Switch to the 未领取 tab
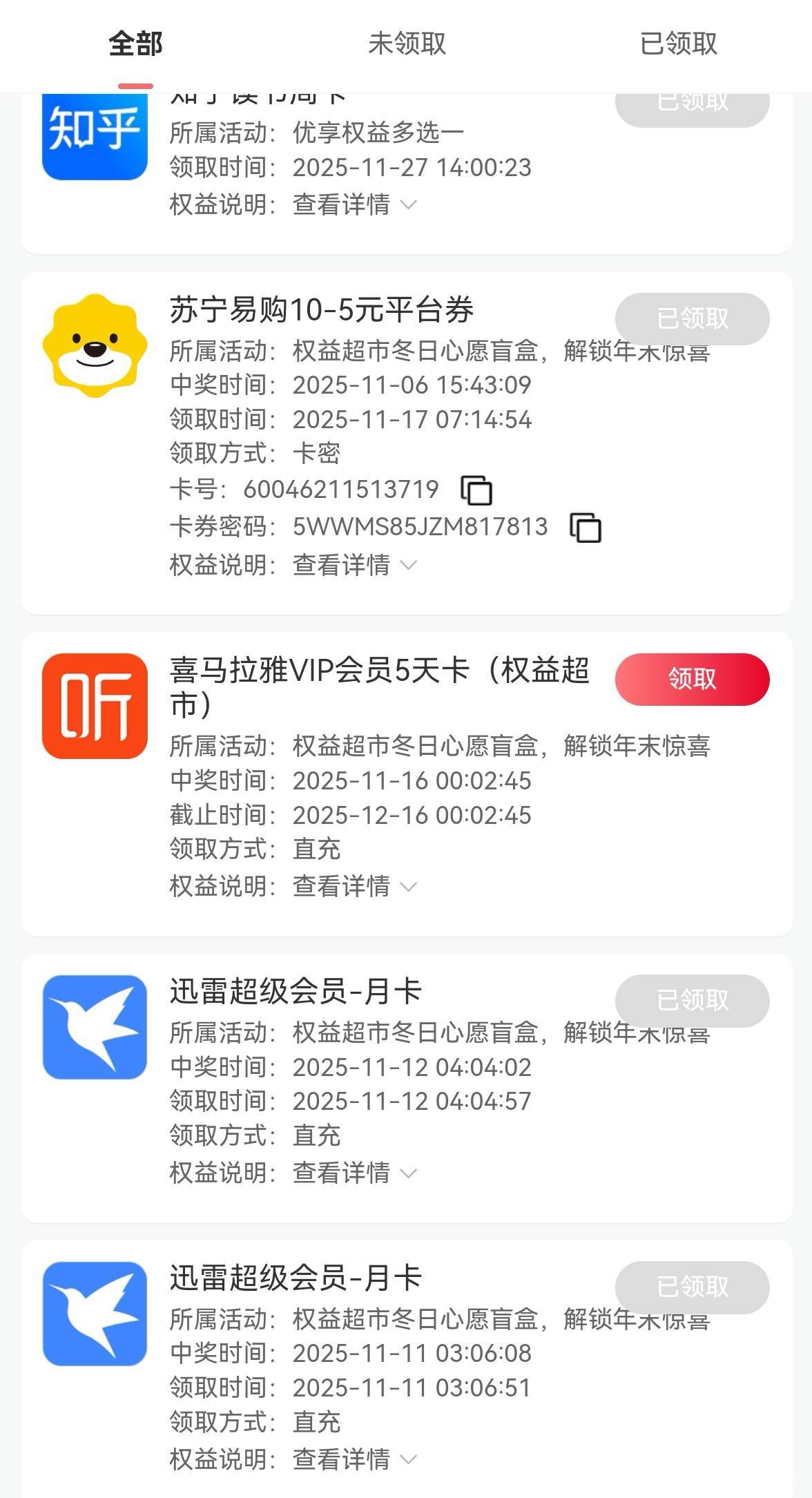Image resolution: width=812 pixels, height=1498 pixels. (407, 44)
